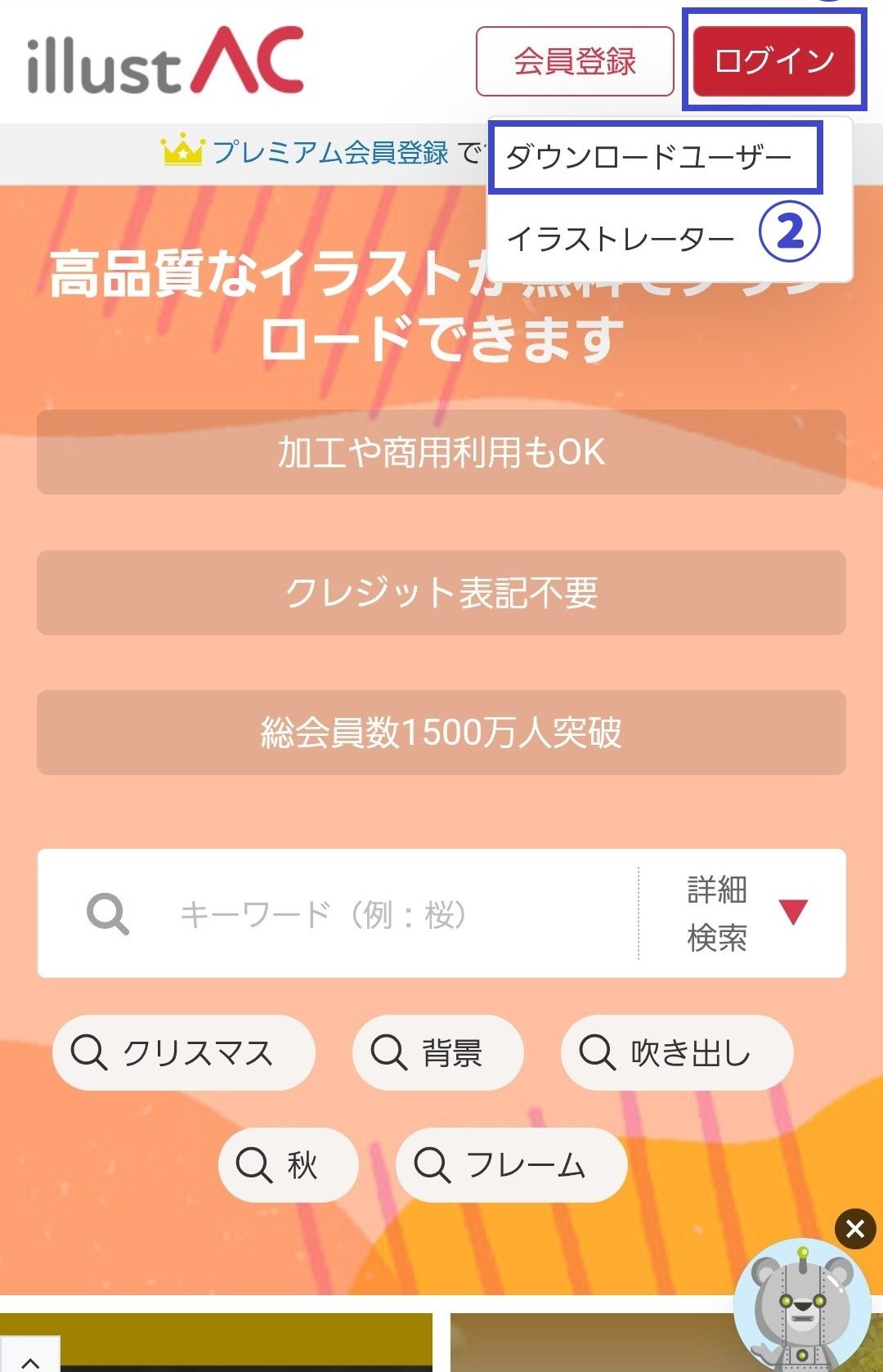Tap the scroll-to-top arrow
883x1372 pixels.
tap(30, 1360)
